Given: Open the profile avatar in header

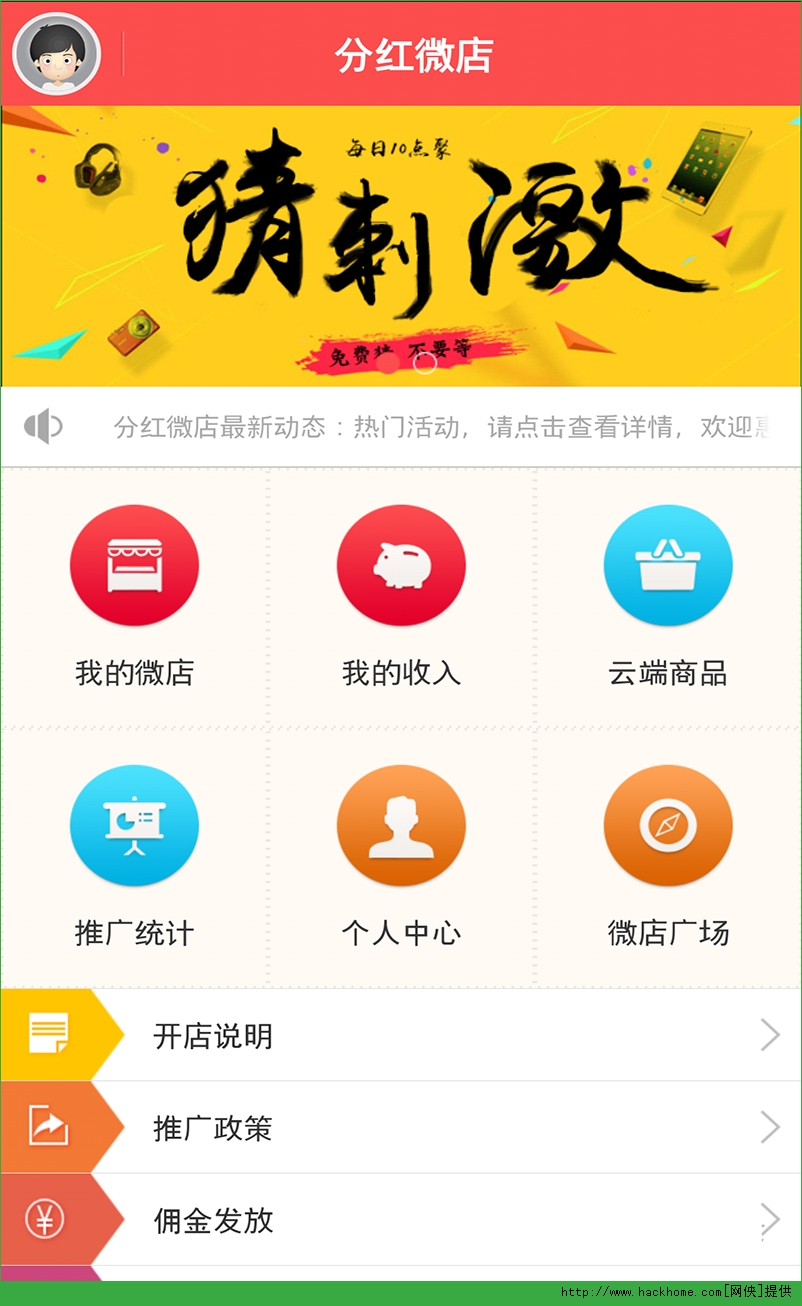Looking at the screenshot, I should click(x=57, y=54).
